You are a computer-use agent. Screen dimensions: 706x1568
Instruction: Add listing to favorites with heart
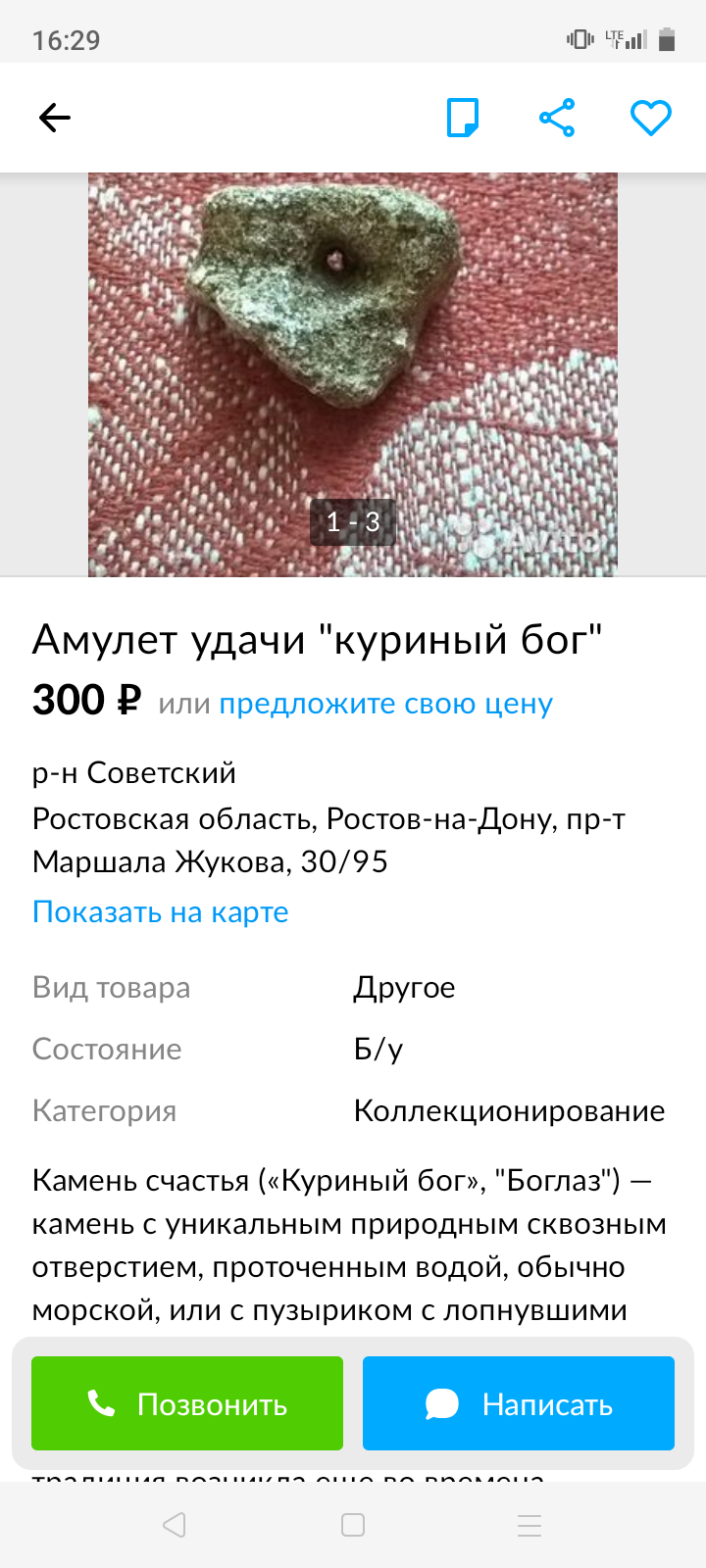650,119
